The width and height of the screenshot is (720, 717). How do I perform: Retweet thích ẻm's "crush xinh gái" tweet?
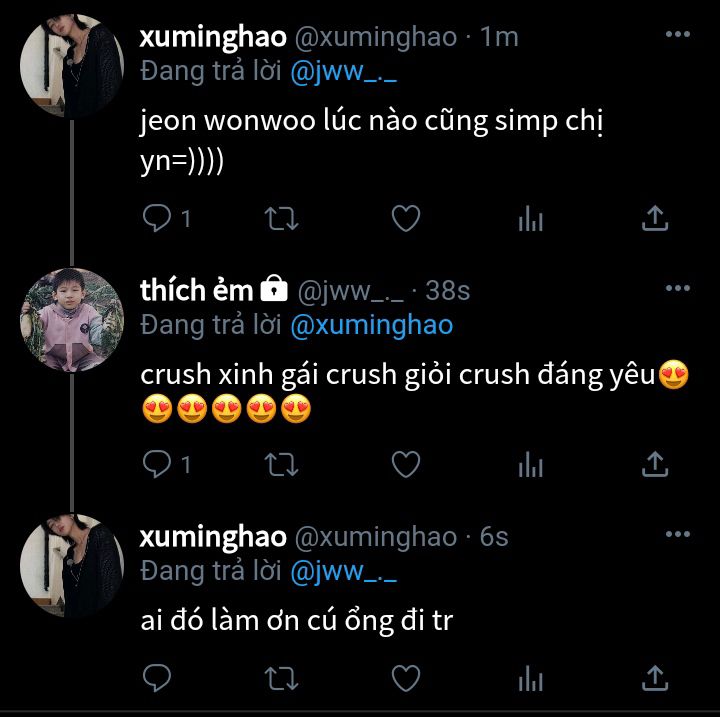[283, 464]
